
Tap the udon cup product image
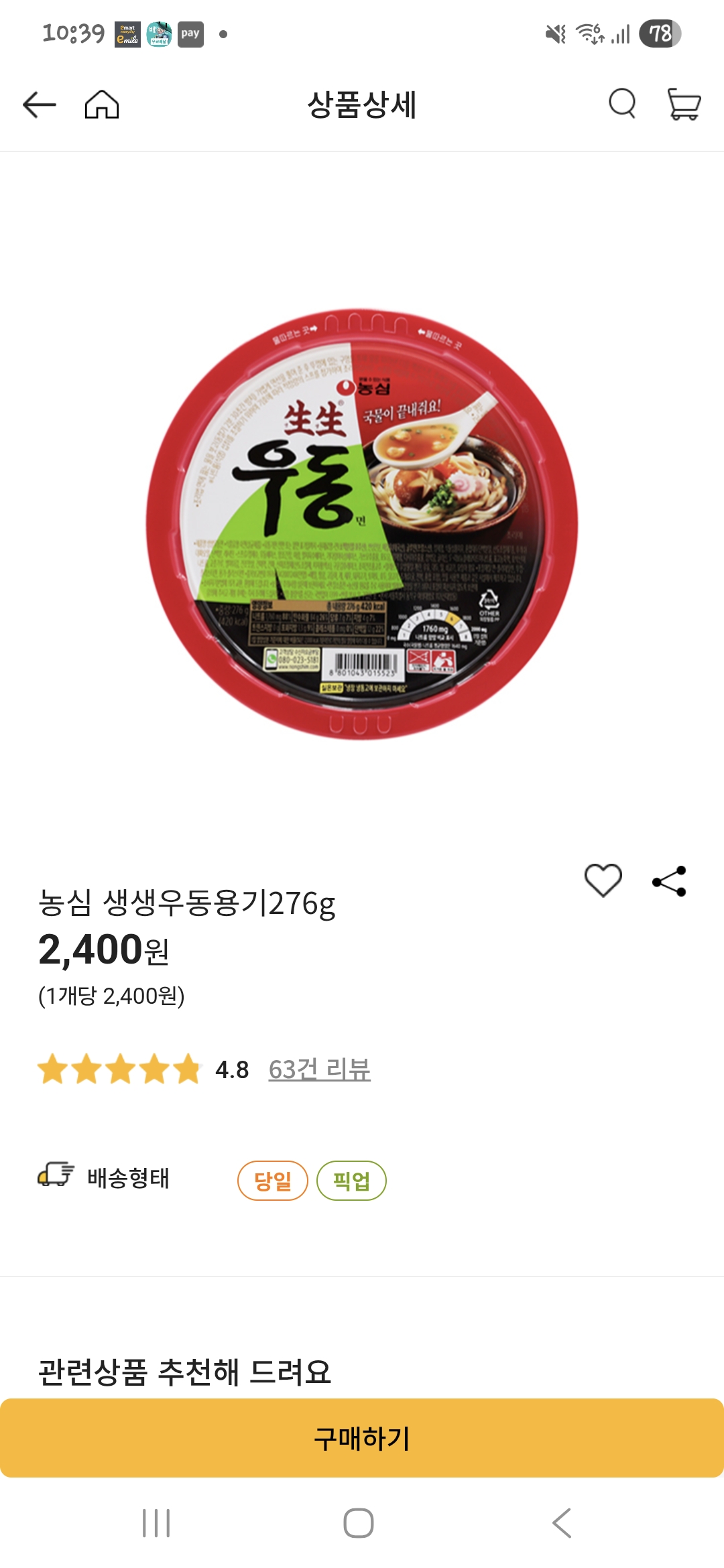(x=362, y=529)
